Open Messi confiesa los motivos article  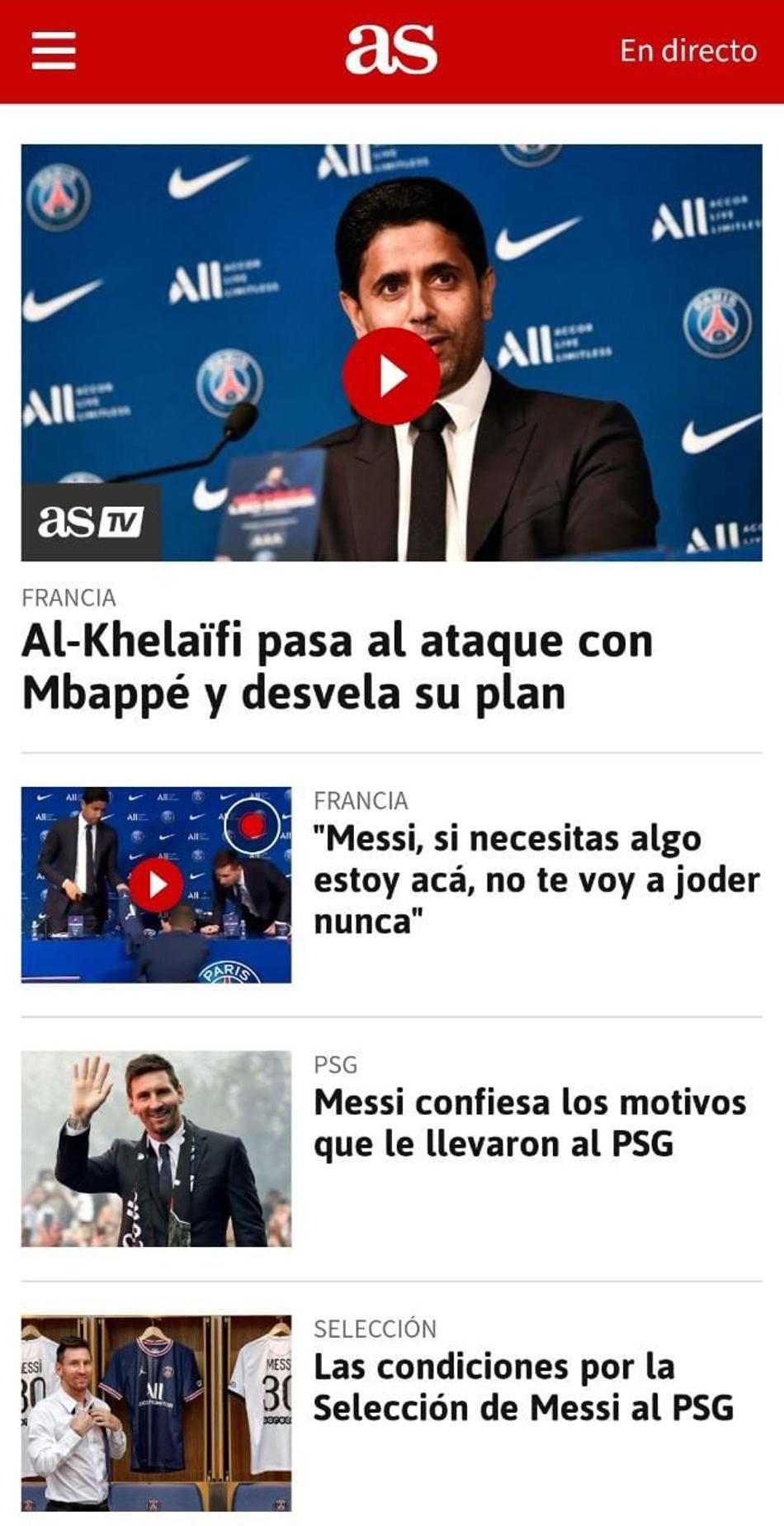pyautogui.click(x=529, y=1122)
